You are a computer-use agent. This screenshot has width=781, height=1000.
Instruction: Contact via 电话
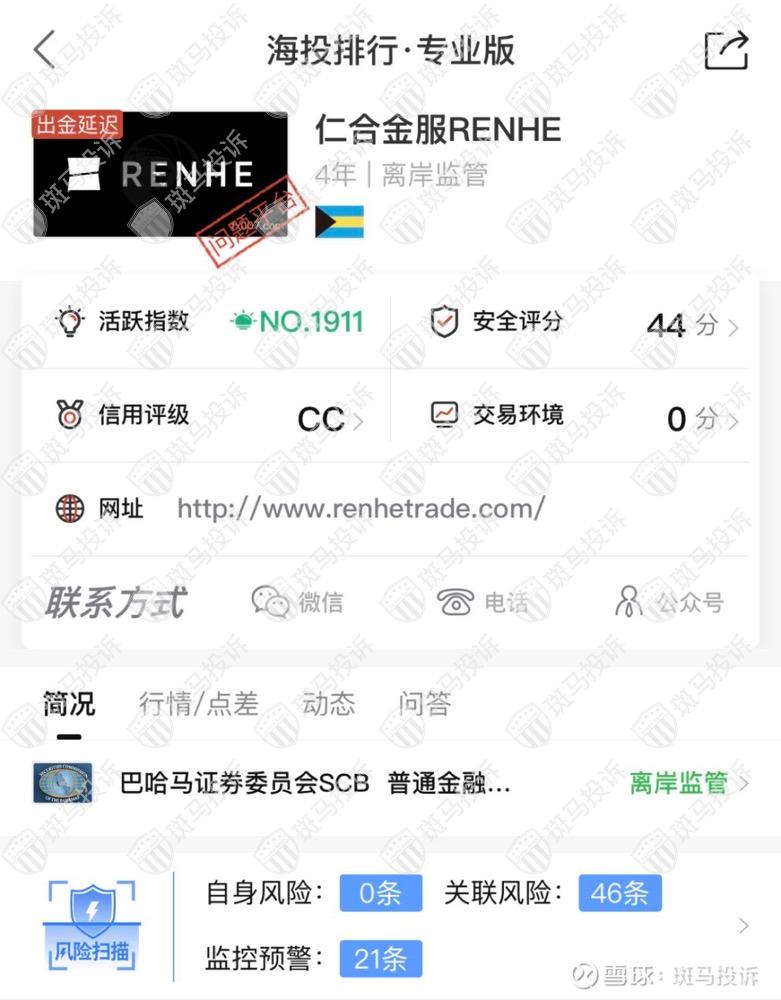coord(483,602)
